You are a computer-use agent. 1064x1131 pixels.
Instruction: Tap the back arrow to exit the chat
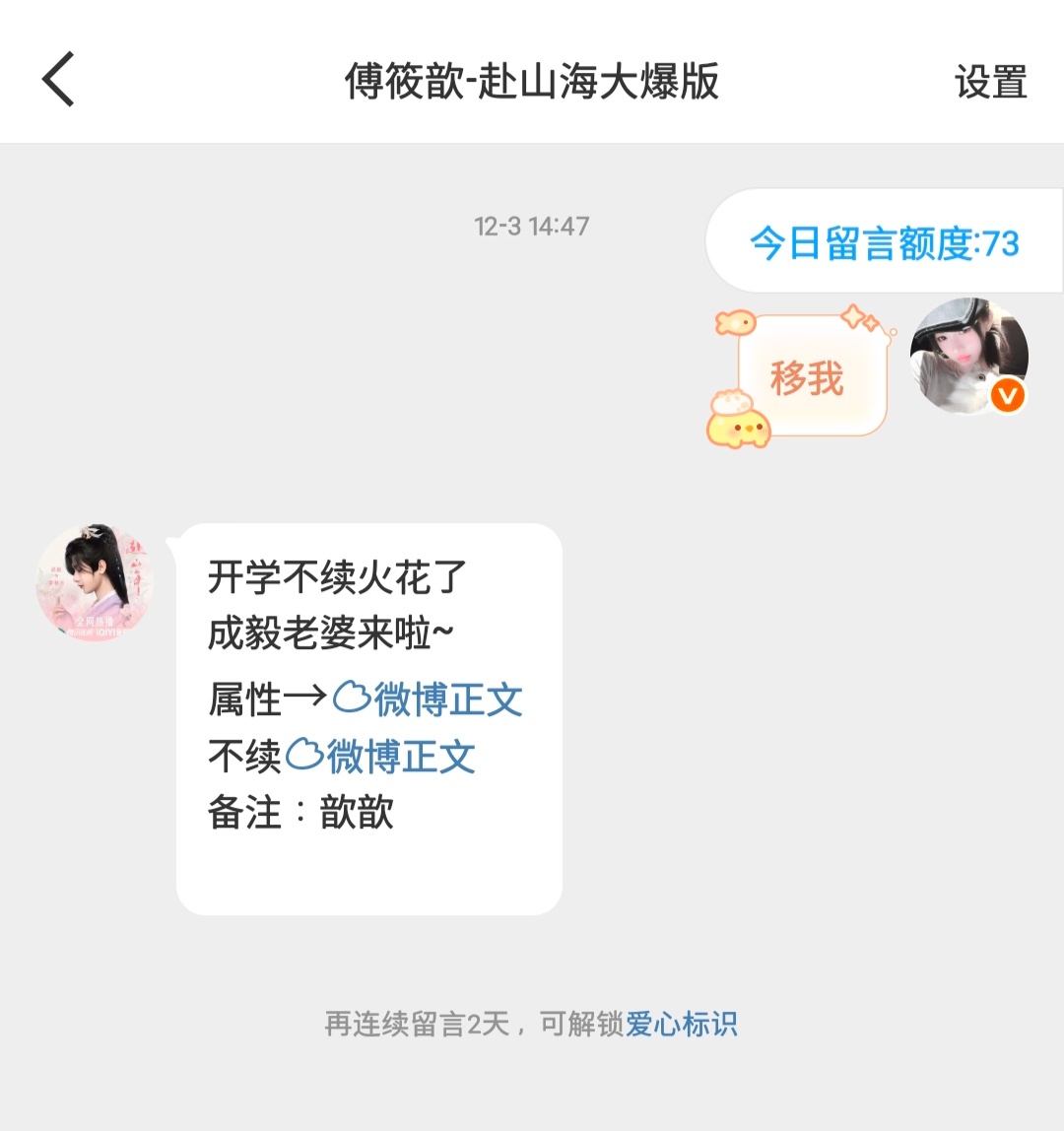pyautogui.click(x=59, y=81)
